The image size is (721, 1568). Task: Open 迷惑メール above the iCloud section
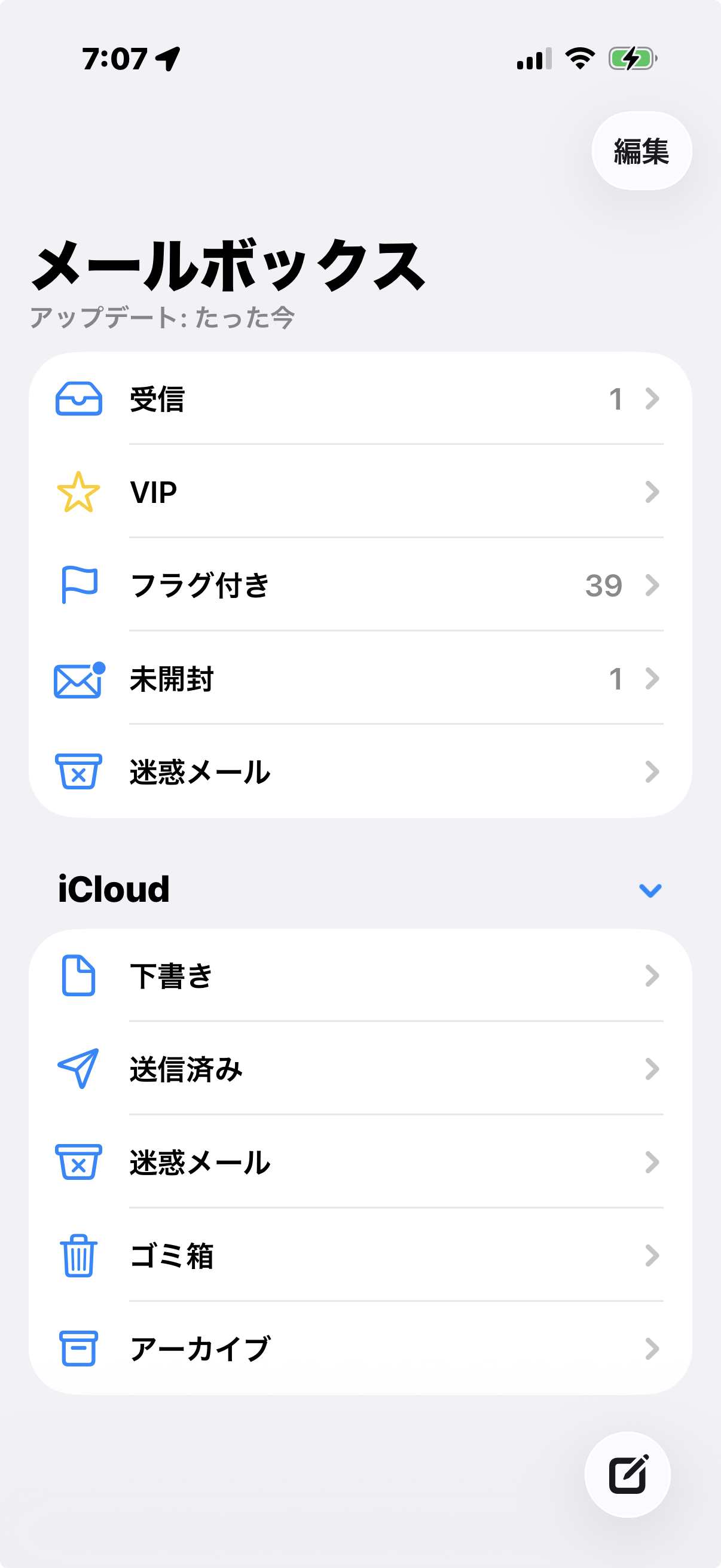(359, 772)
